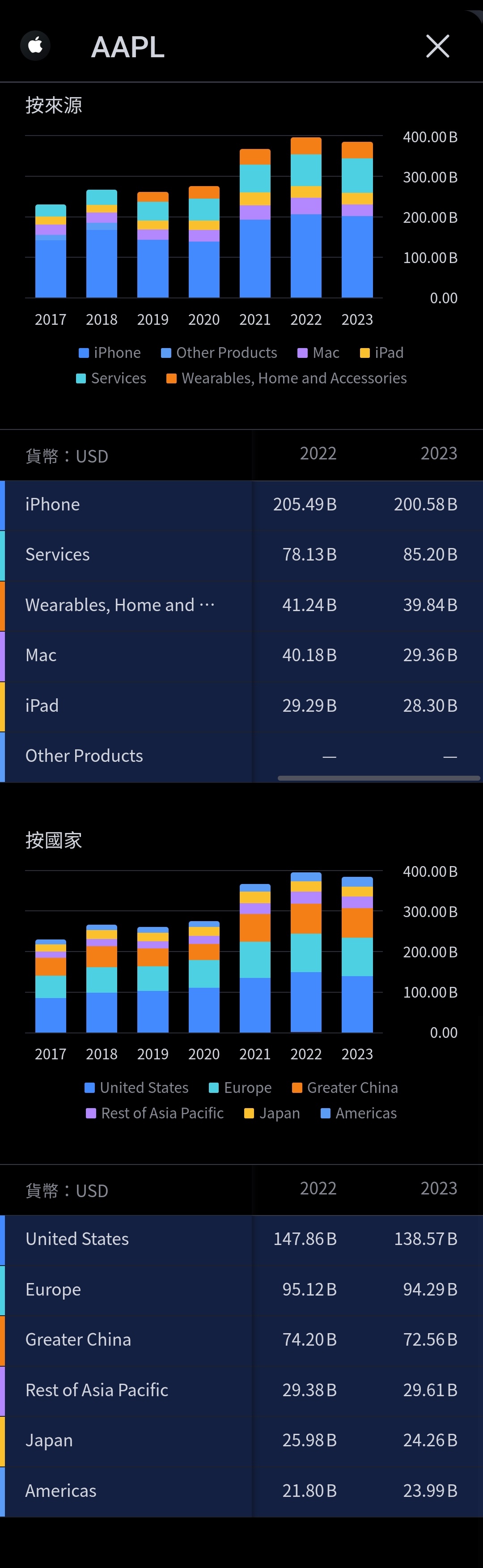Toggle the Mac series in the legend
The width and height of the screenshot is (483, 1568).
[318, 353]
